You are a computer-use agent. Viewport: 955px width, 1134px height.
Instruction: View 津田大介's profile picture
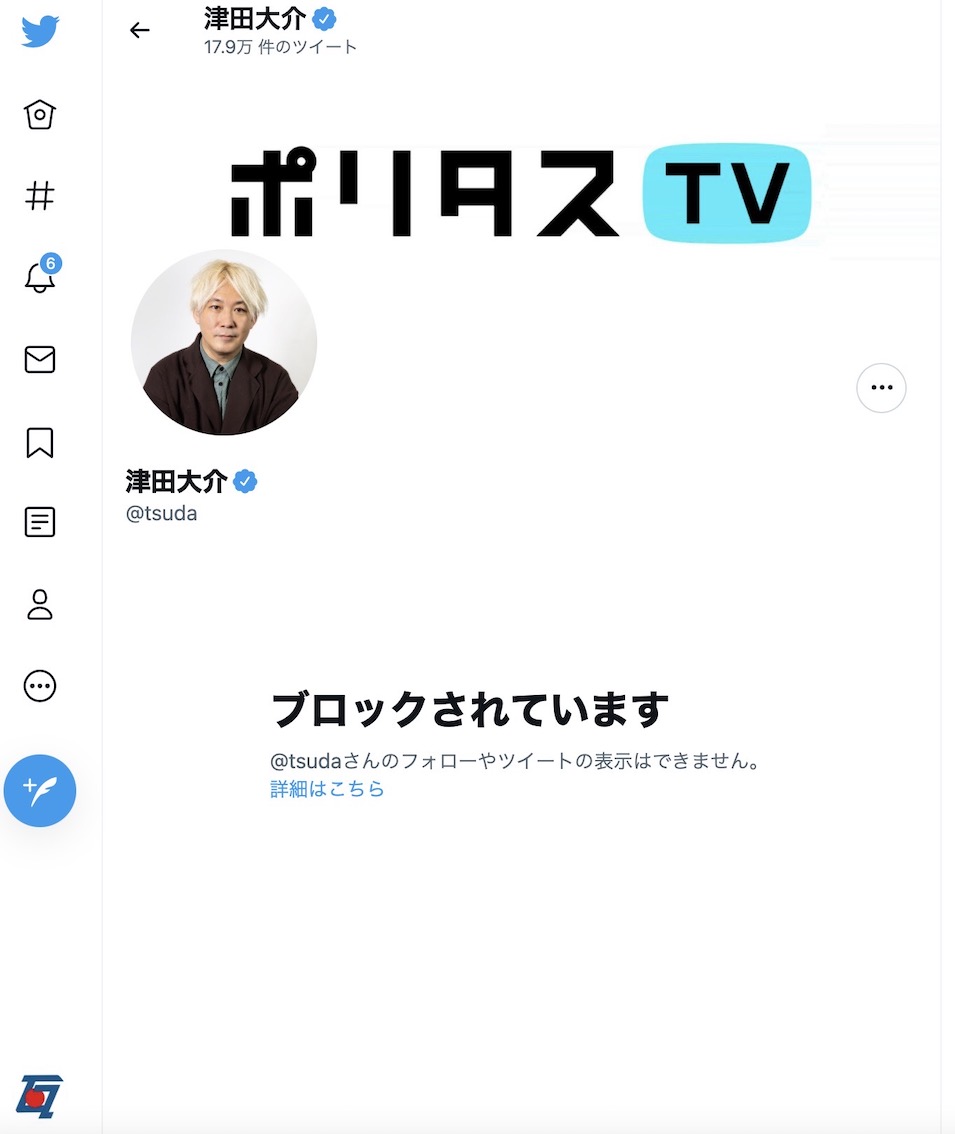[224, 342]
